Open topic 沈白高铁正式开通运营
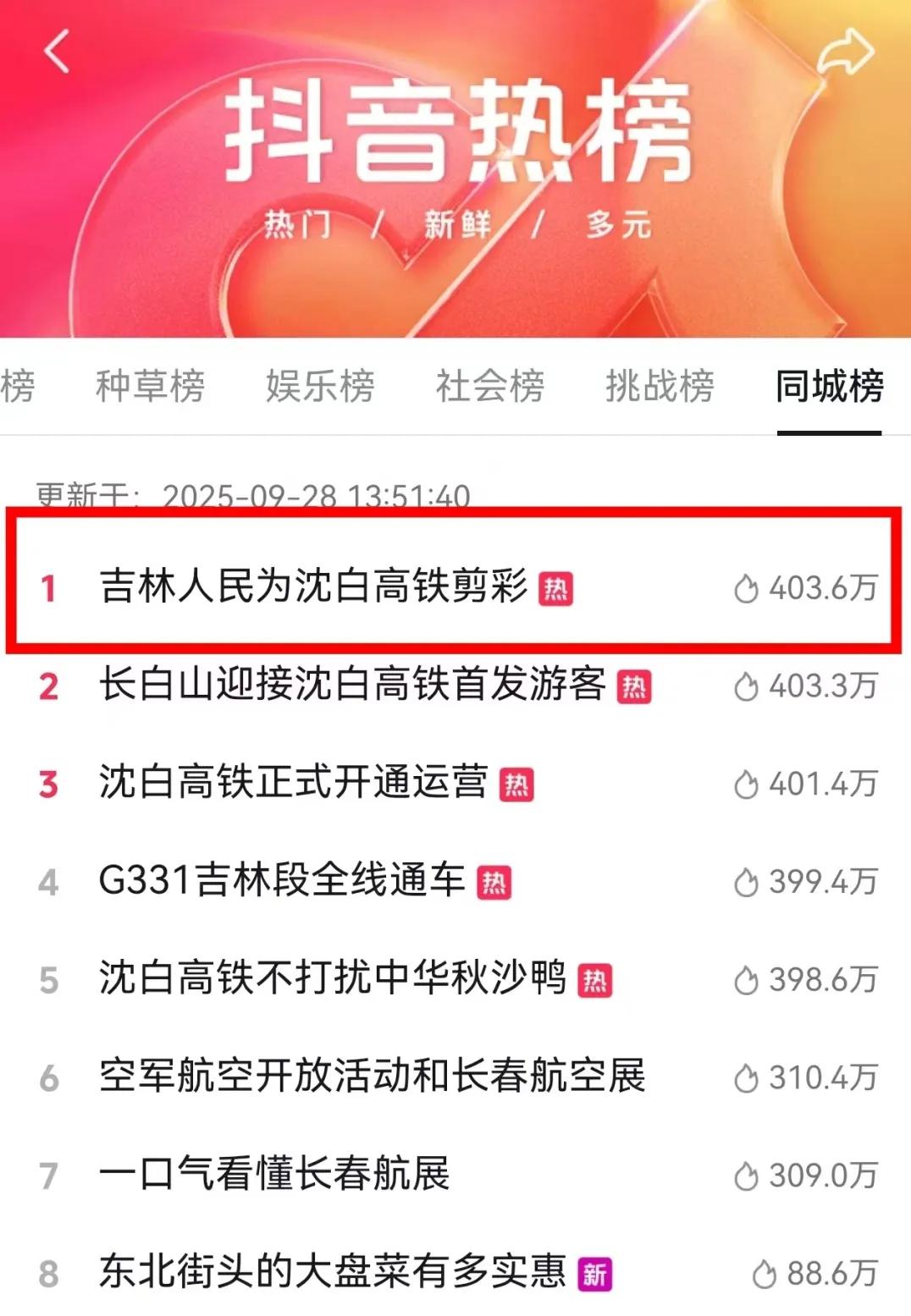Viewport: 911px width, 1316px height. [293, 783]
